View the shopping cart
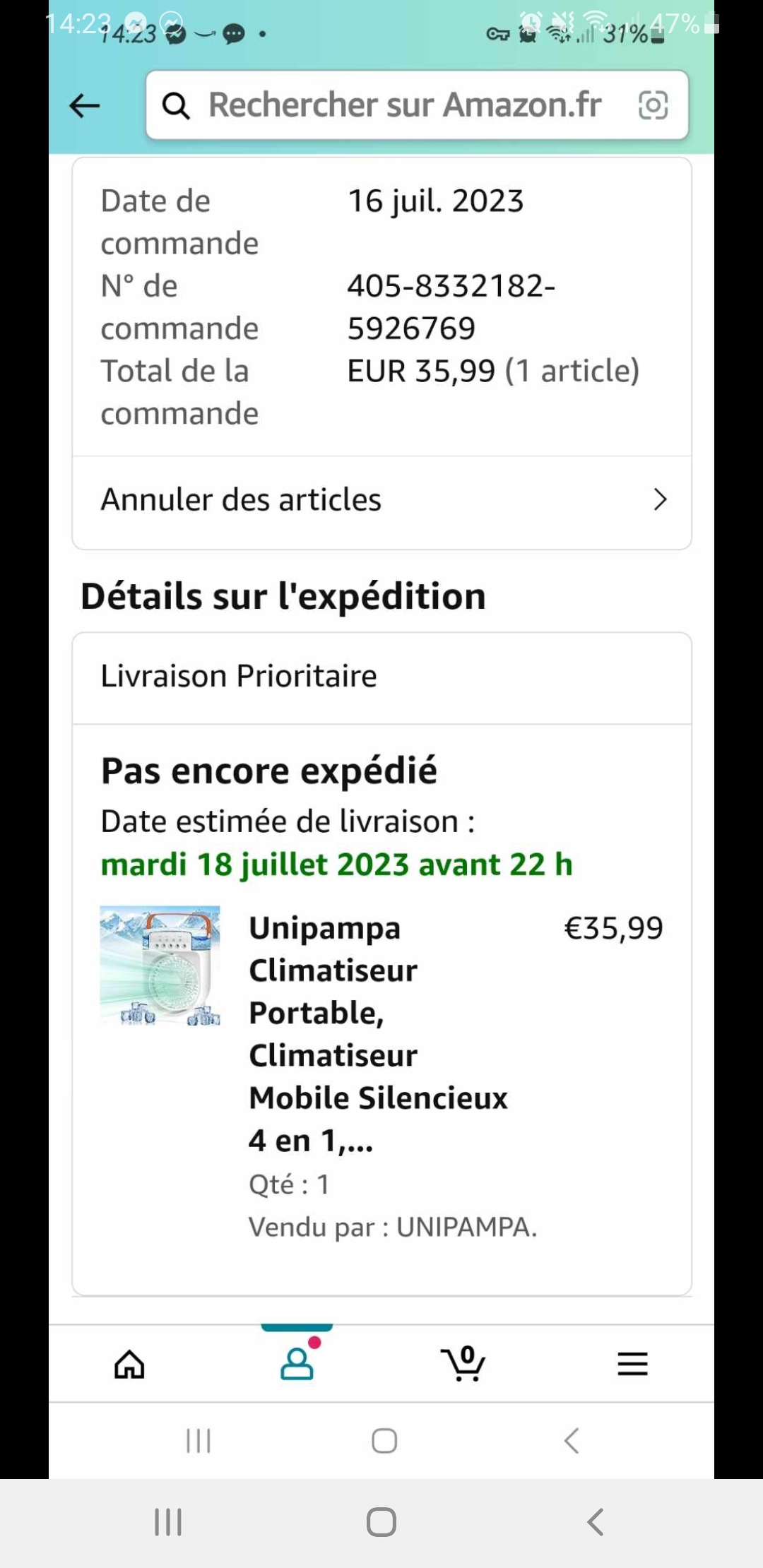 pyautogui.click(x=464, y=1363)
